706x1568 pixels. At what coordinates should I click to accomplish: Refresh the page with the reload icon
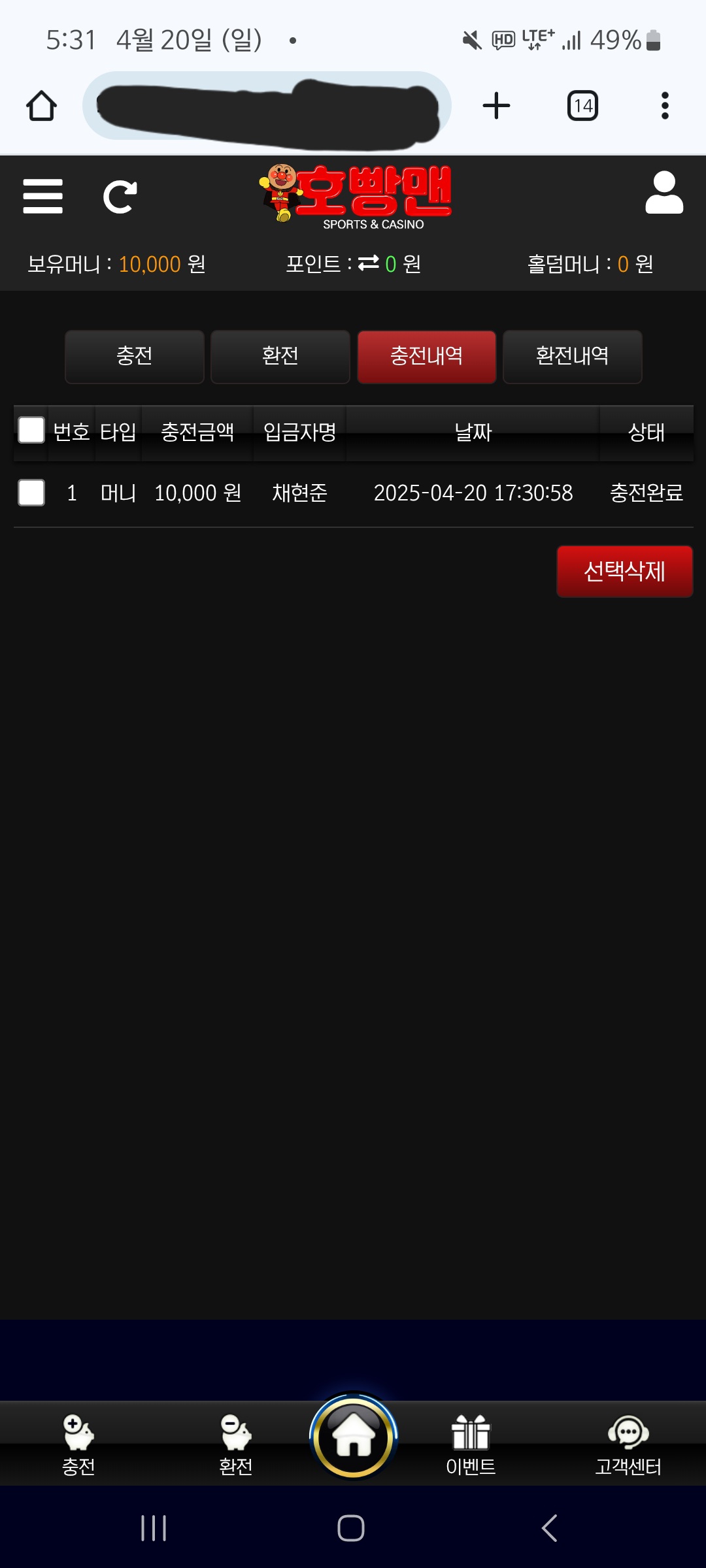pyautogui.click(x=120, y=197)
